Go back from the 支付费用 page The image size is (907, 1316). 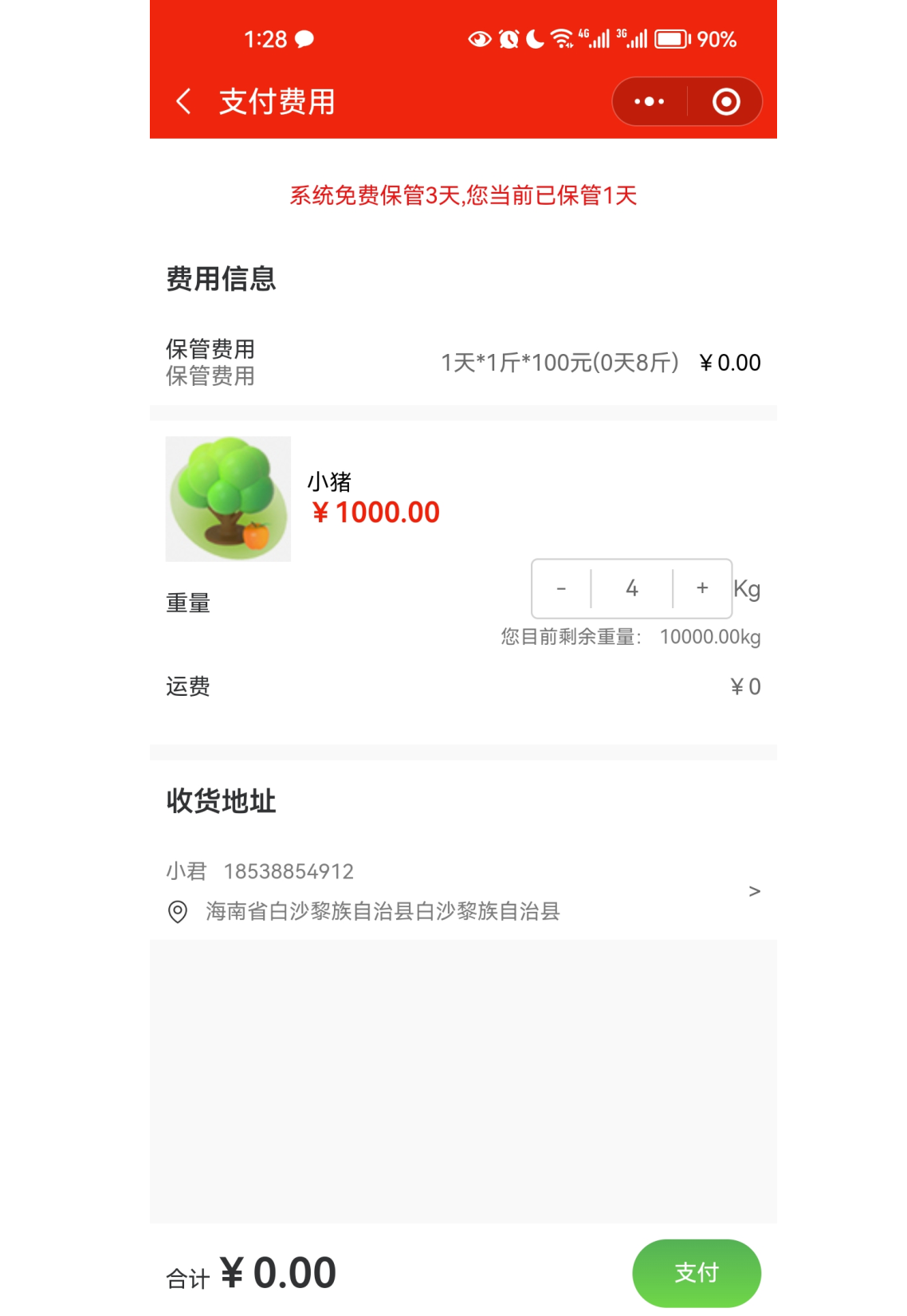pyautogui.click(x=183, y=101)
